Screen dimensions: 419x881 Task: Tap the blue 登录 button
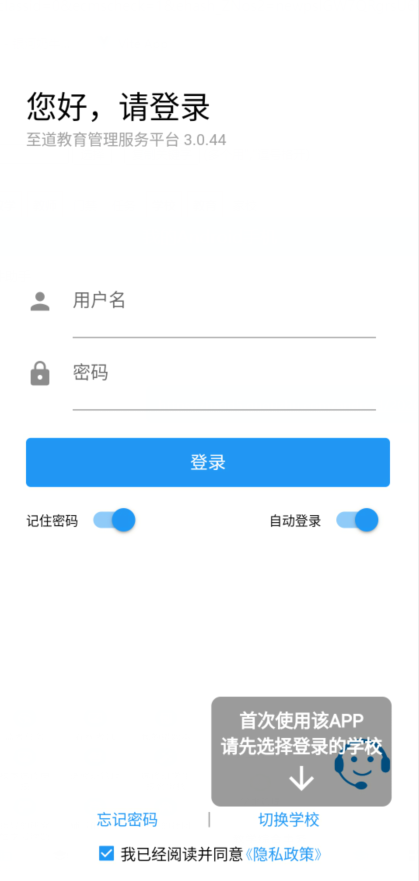point(208,462)
